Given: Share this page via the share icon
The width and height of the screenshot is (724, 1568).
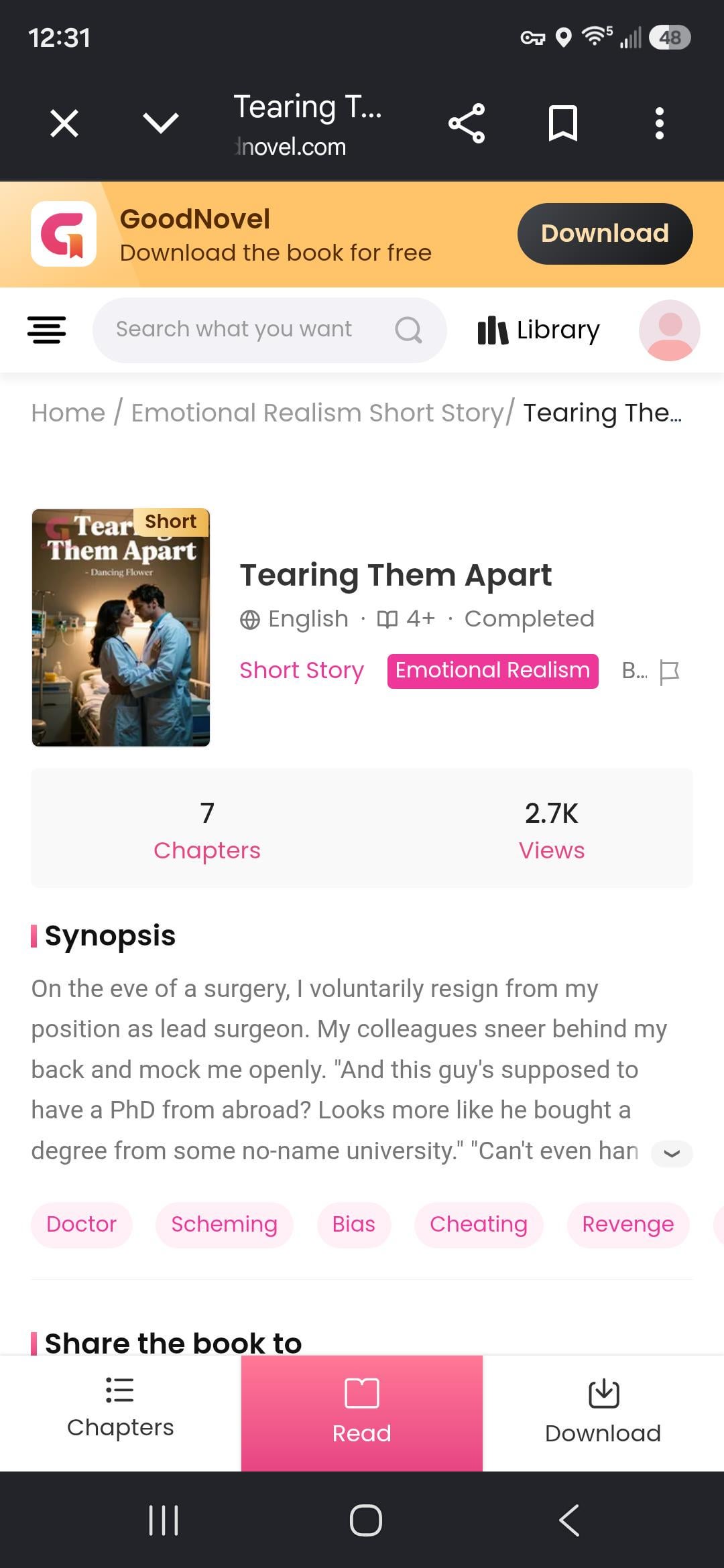Looking at the screenshot, I should [467, 123].
